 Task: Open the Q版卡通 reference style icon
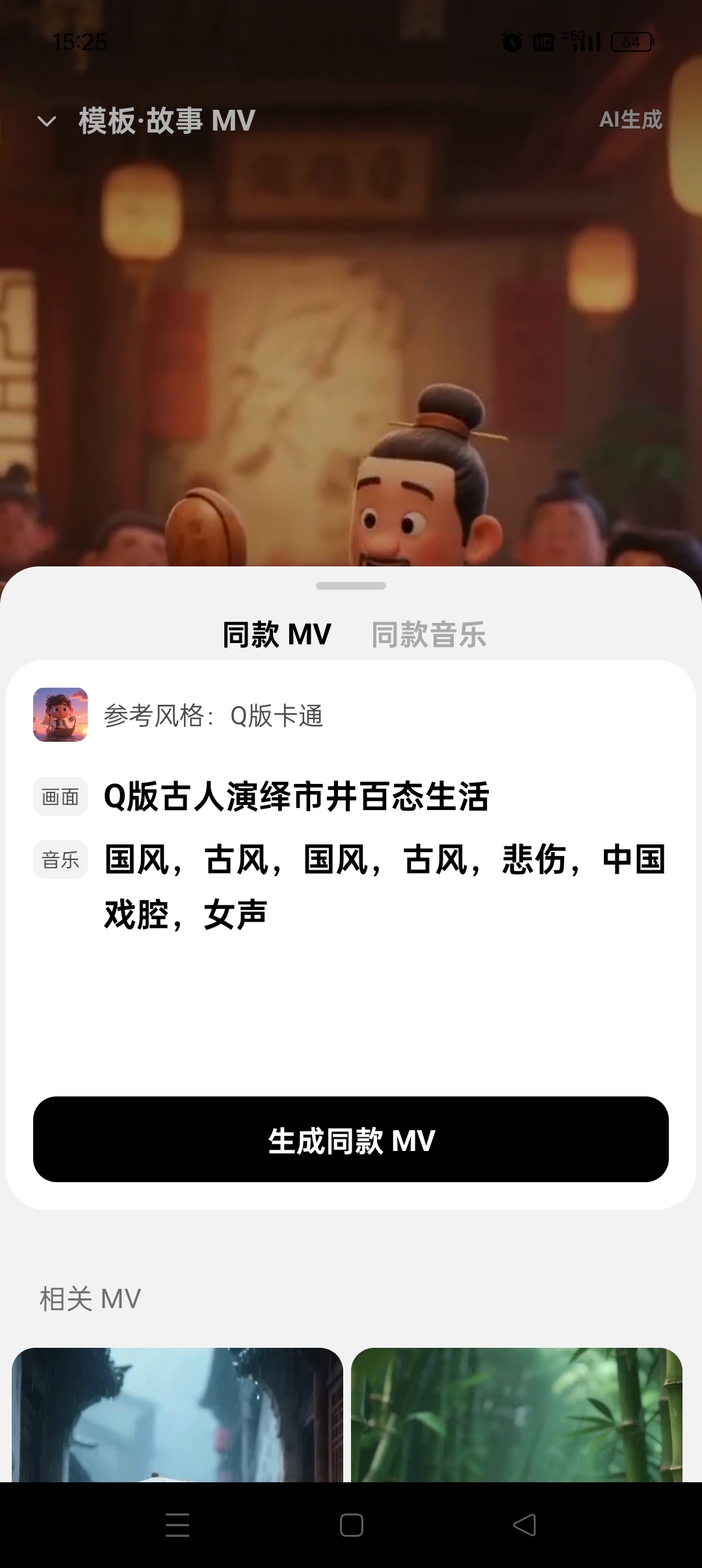[60, 717]
